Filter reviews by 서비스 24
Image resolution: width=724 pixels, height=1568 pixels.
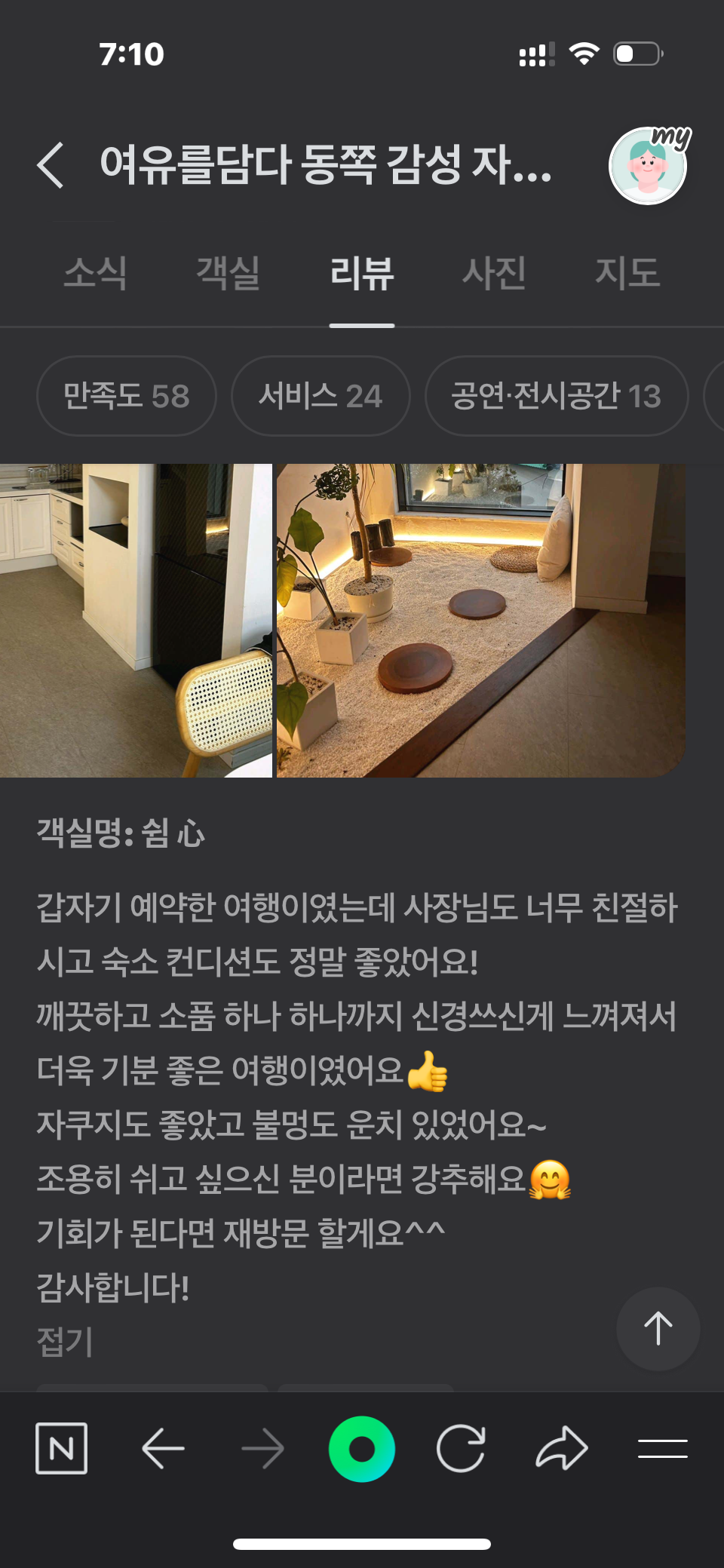pos(321,396)
